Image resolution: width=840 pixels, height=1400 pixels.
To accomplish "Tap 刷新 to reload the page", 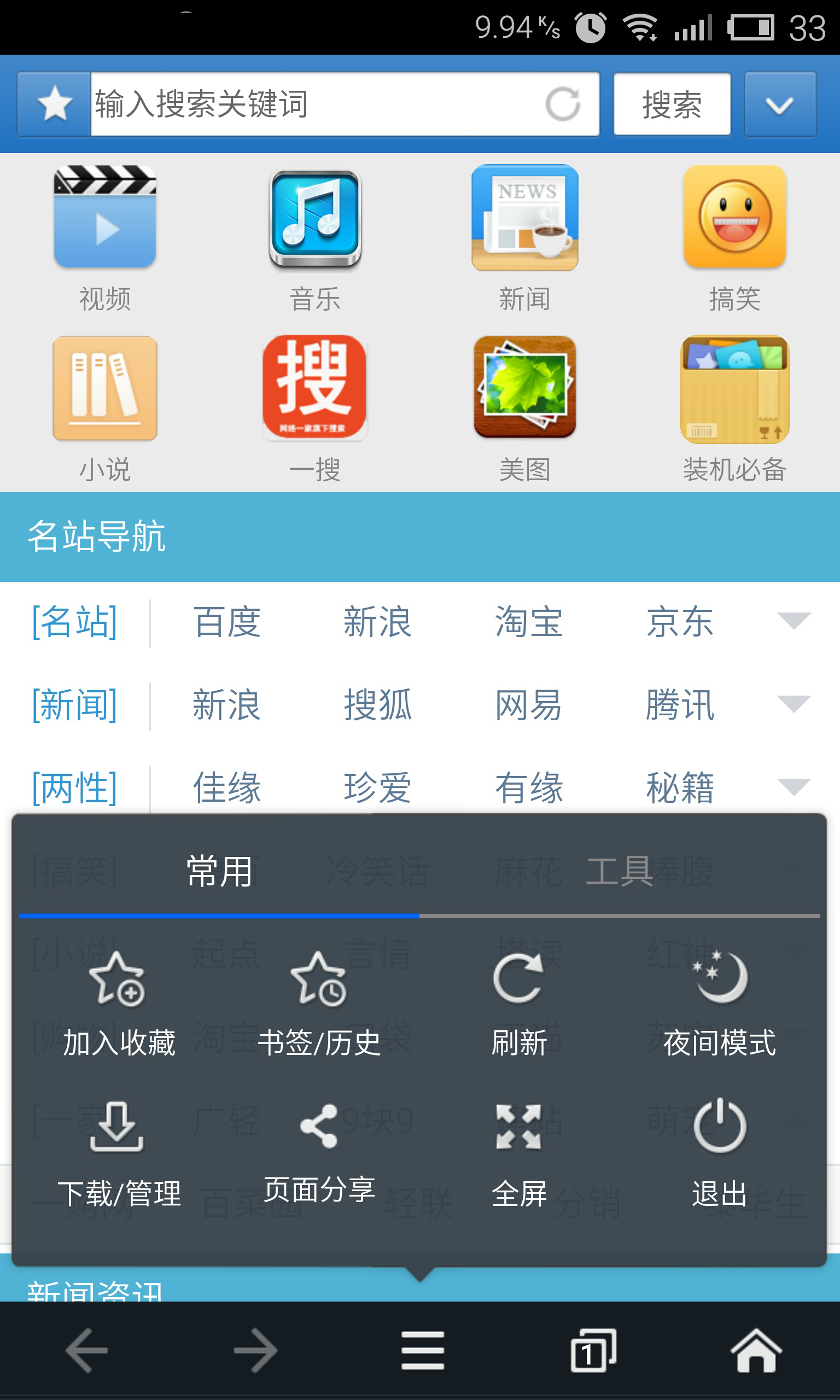I will pyautogui.click(x=518, y=1003).
